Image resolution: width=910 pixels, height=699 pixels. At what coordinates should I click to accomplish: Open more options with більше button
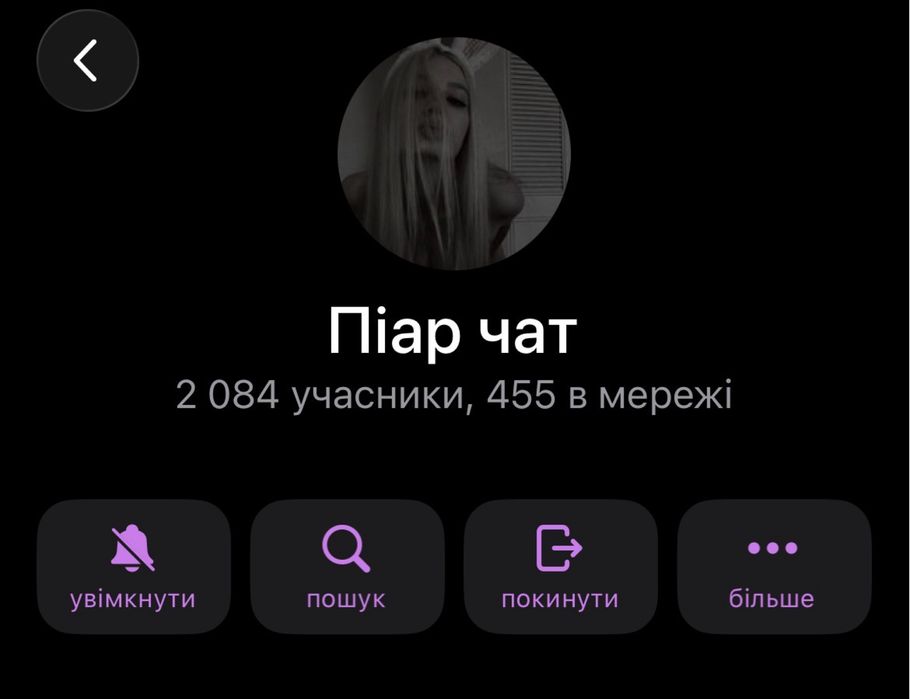tap(773, 567)
